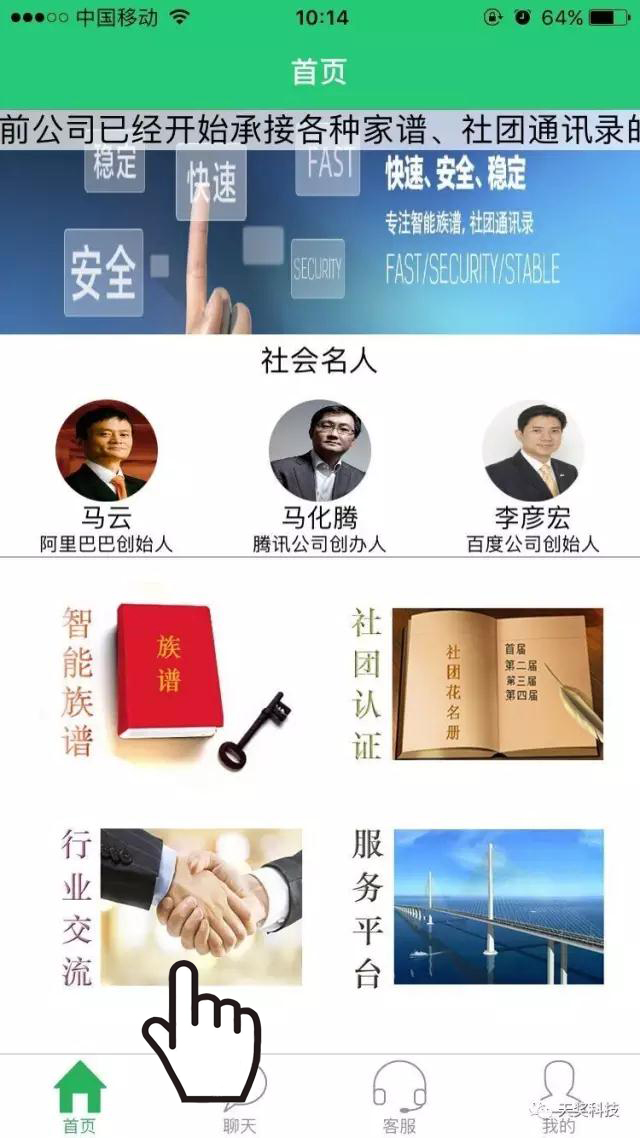Viewport: 640px width, 1138px height.
Task: Select 李彦宏 from 社会名人
Action: 533,477
